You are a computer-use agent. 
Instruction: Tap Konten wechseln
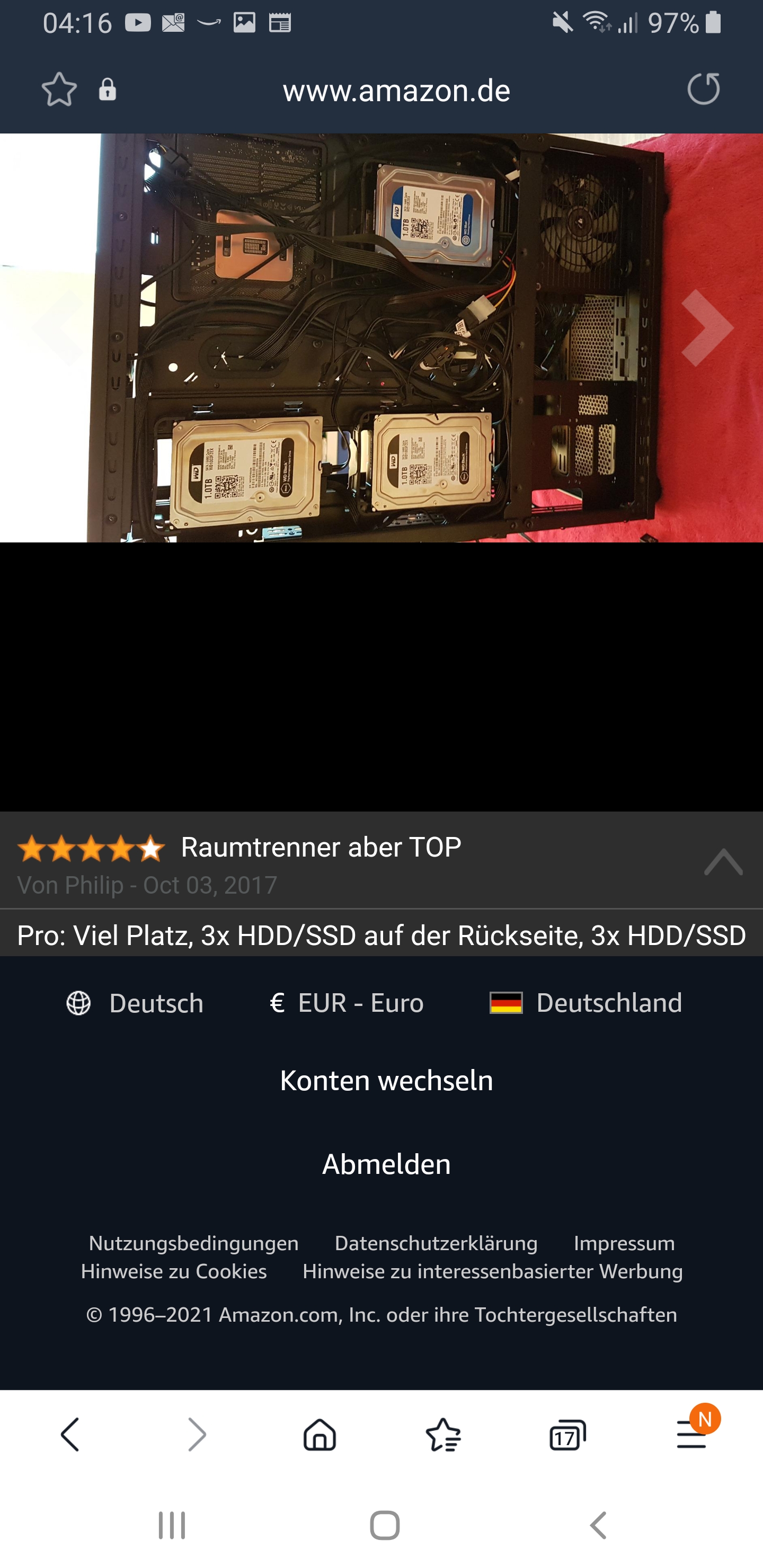coord(386,1081)
